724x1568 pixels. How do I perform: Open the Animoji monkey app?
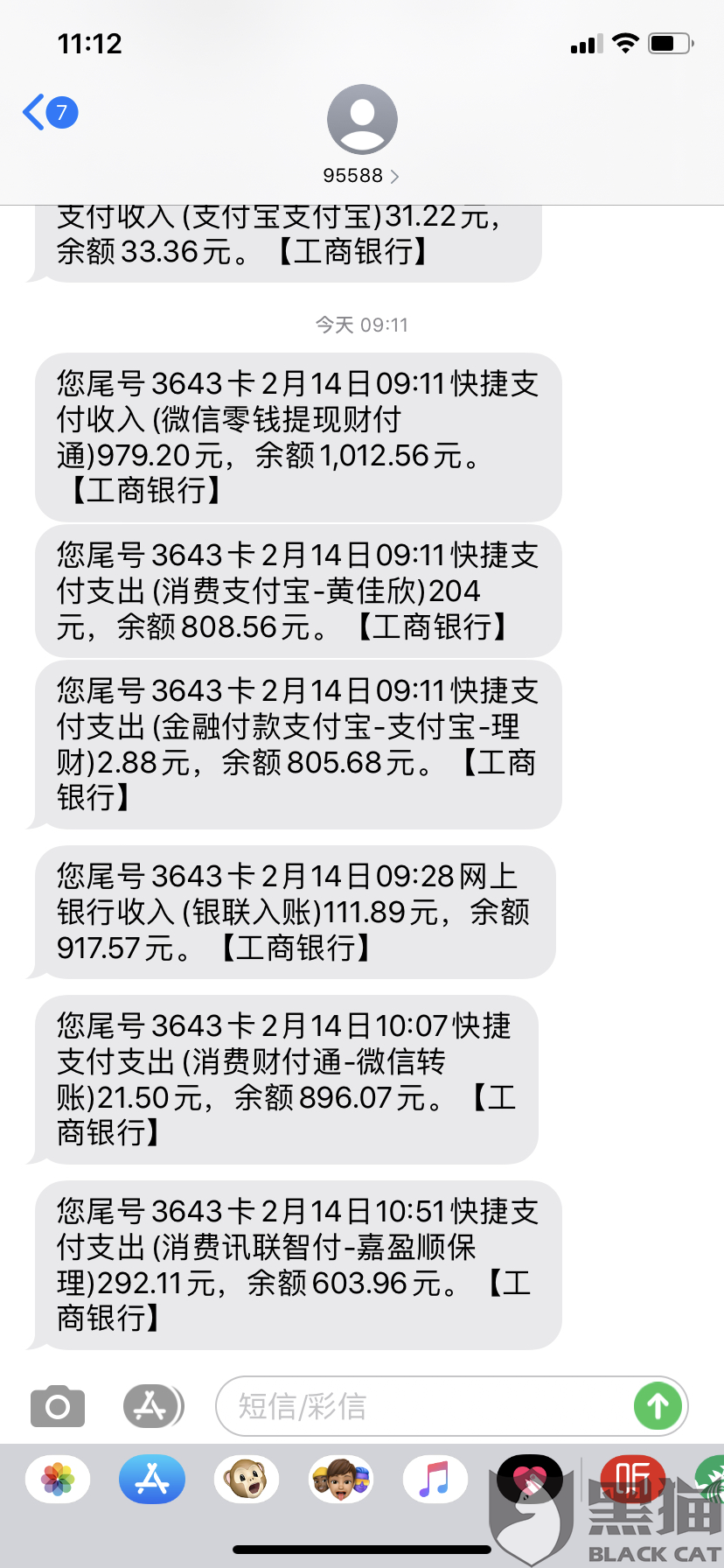coord(247,1480)
